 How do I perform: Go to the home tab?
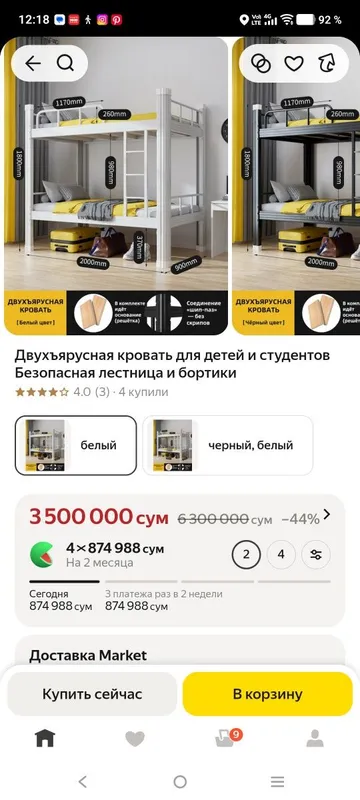coord(45,738)
